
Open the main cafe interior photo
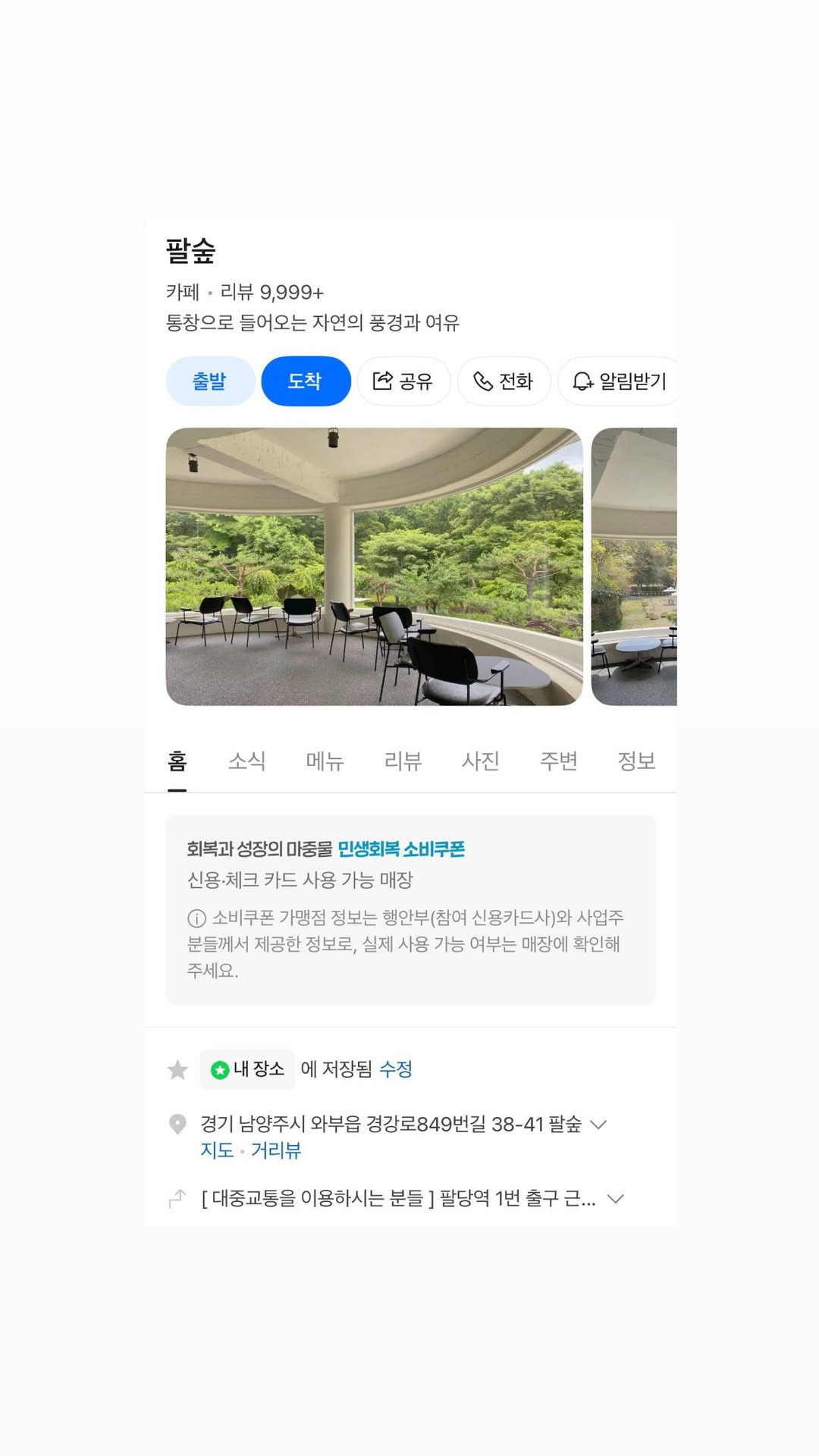click(374, 566)
